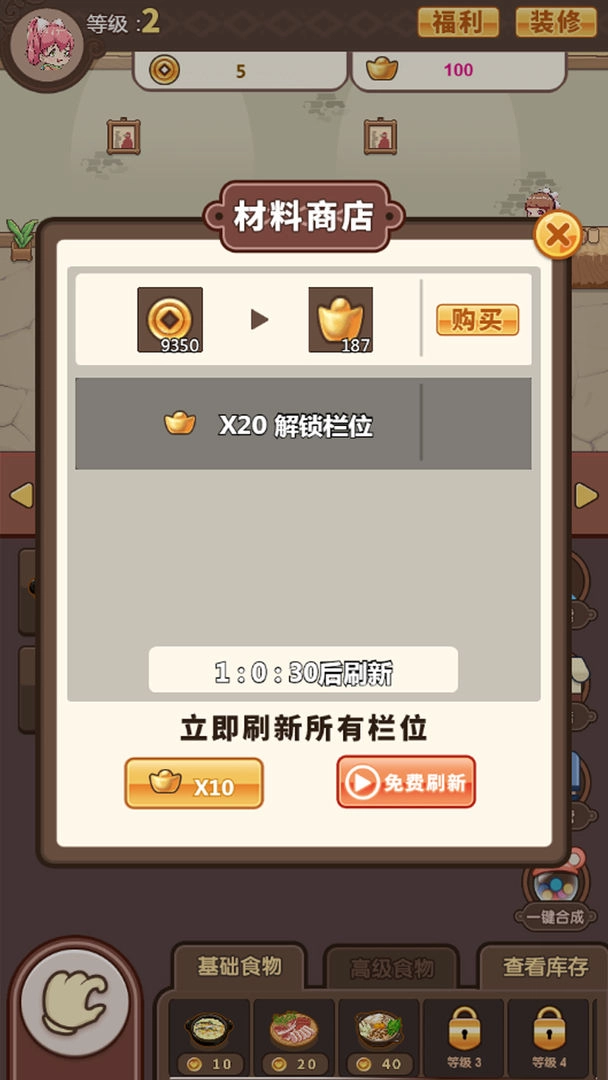This screenshot has height=1080, width=608.
Task: Refresh all slots for X10 ingots
Action: tap(193, 784)
